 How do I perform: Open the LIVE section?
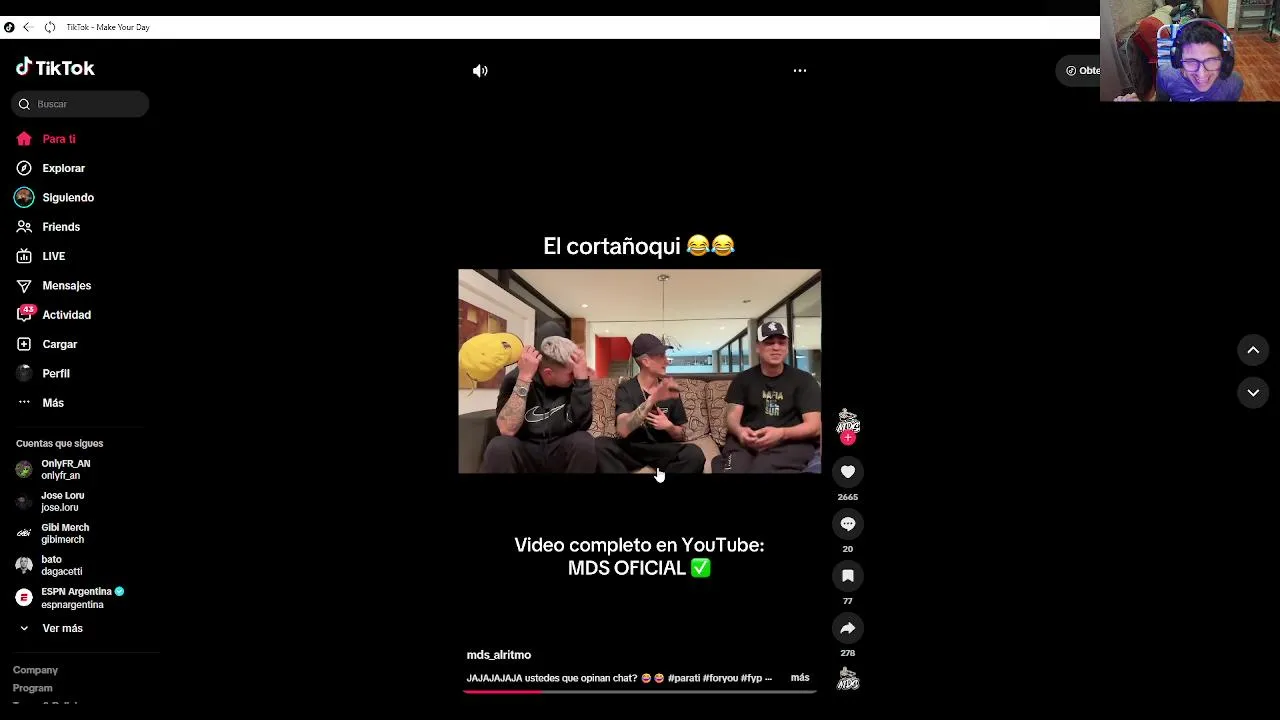(x=53, y=256)
